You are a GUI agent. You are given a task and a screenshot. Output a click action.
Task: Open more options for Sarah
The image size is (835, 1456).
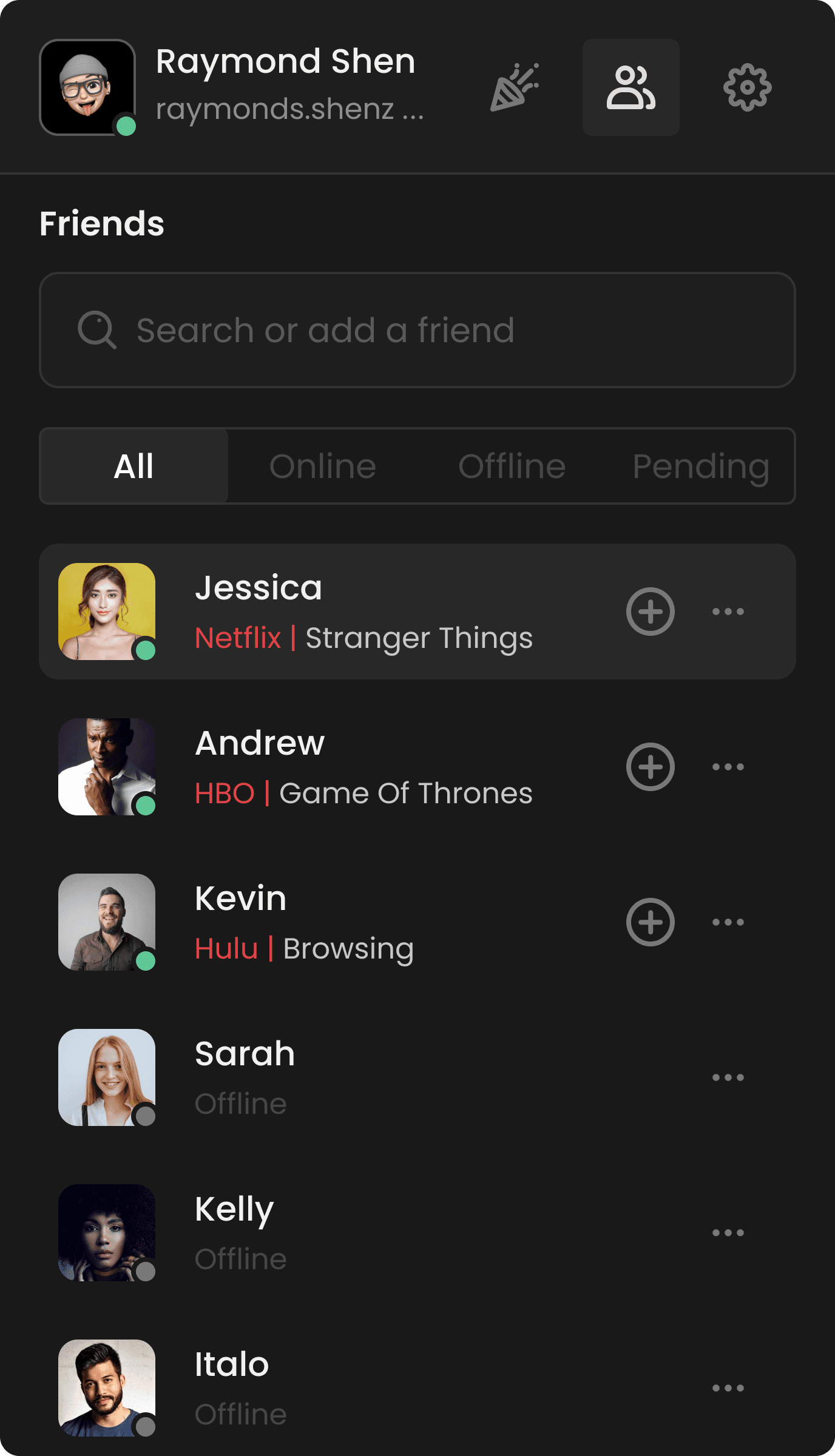tap(728, 1077)
